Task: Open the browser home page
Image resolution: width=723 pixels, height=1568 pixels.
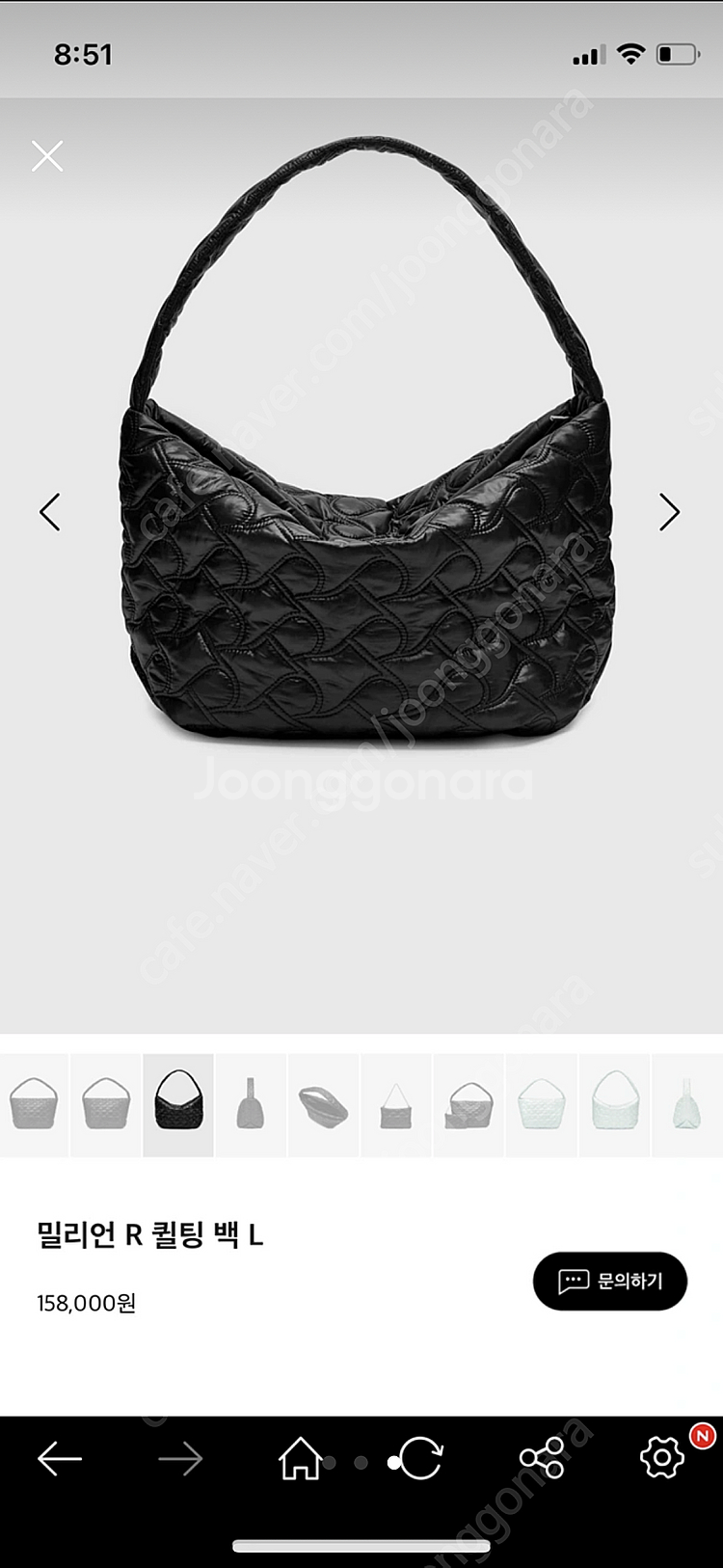Action: (x=300, y=1459)
